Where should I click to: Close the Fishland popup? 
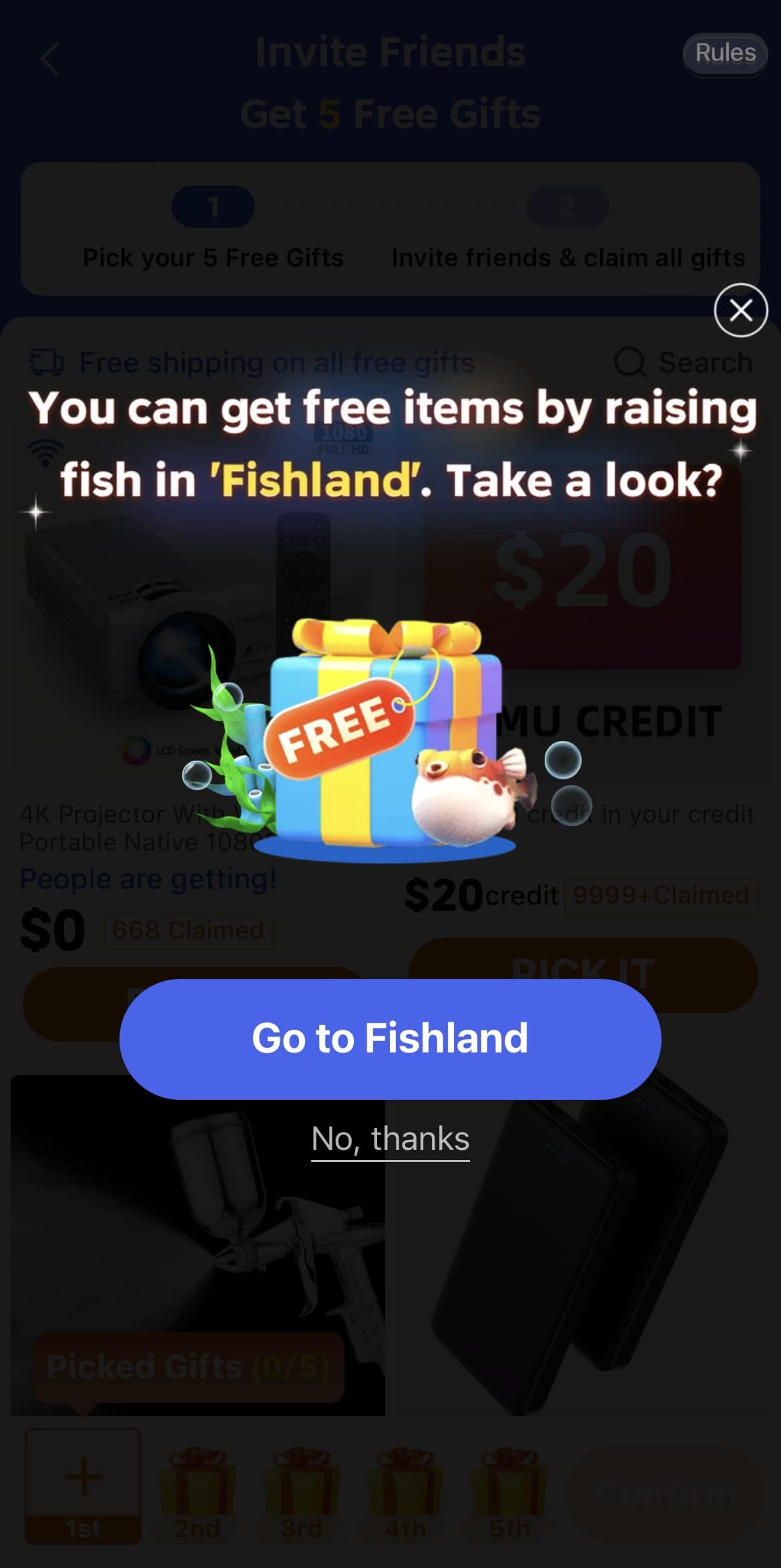point(740,310)
